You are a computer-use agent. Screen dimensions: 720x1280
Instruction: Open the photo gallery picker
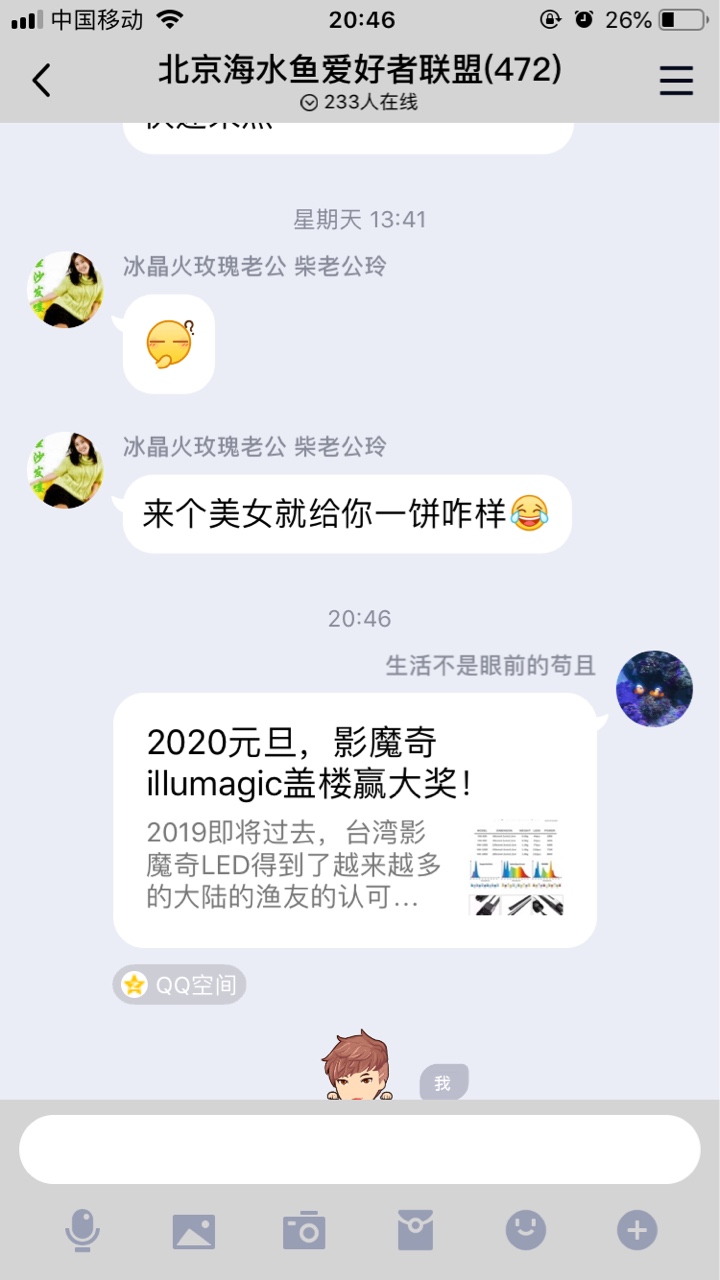[194, 1229]
